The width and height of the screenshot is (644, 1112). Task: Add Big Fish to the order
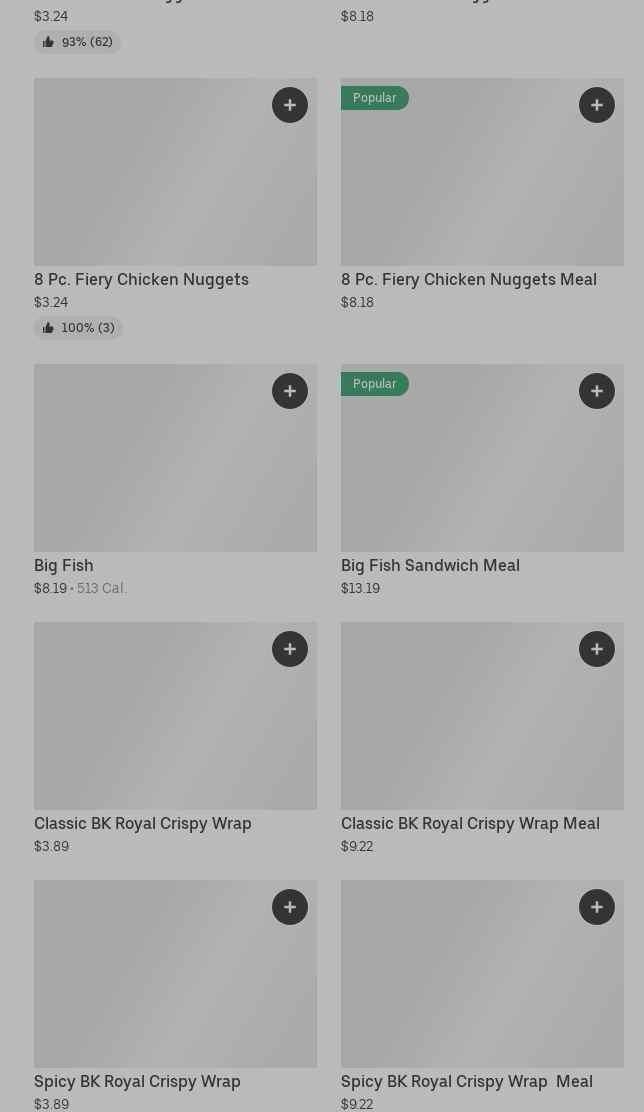pyautogui.click(x=290, y=391)
